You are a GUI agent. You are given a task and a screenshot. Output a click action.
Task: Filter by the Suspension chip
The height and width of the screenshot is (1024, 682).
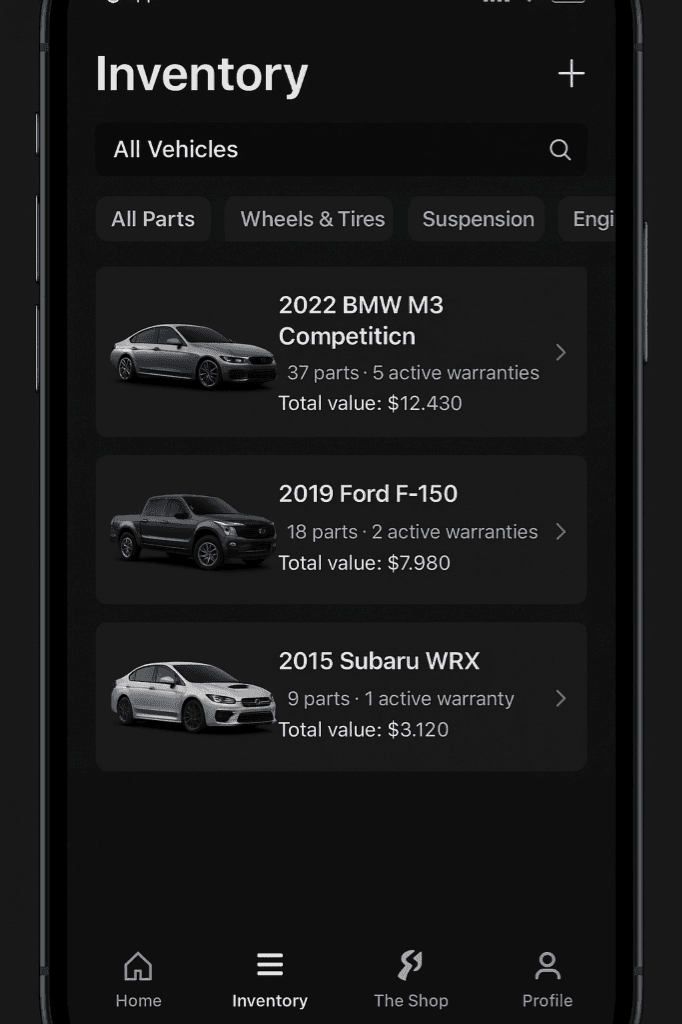[x=477, y=219]
